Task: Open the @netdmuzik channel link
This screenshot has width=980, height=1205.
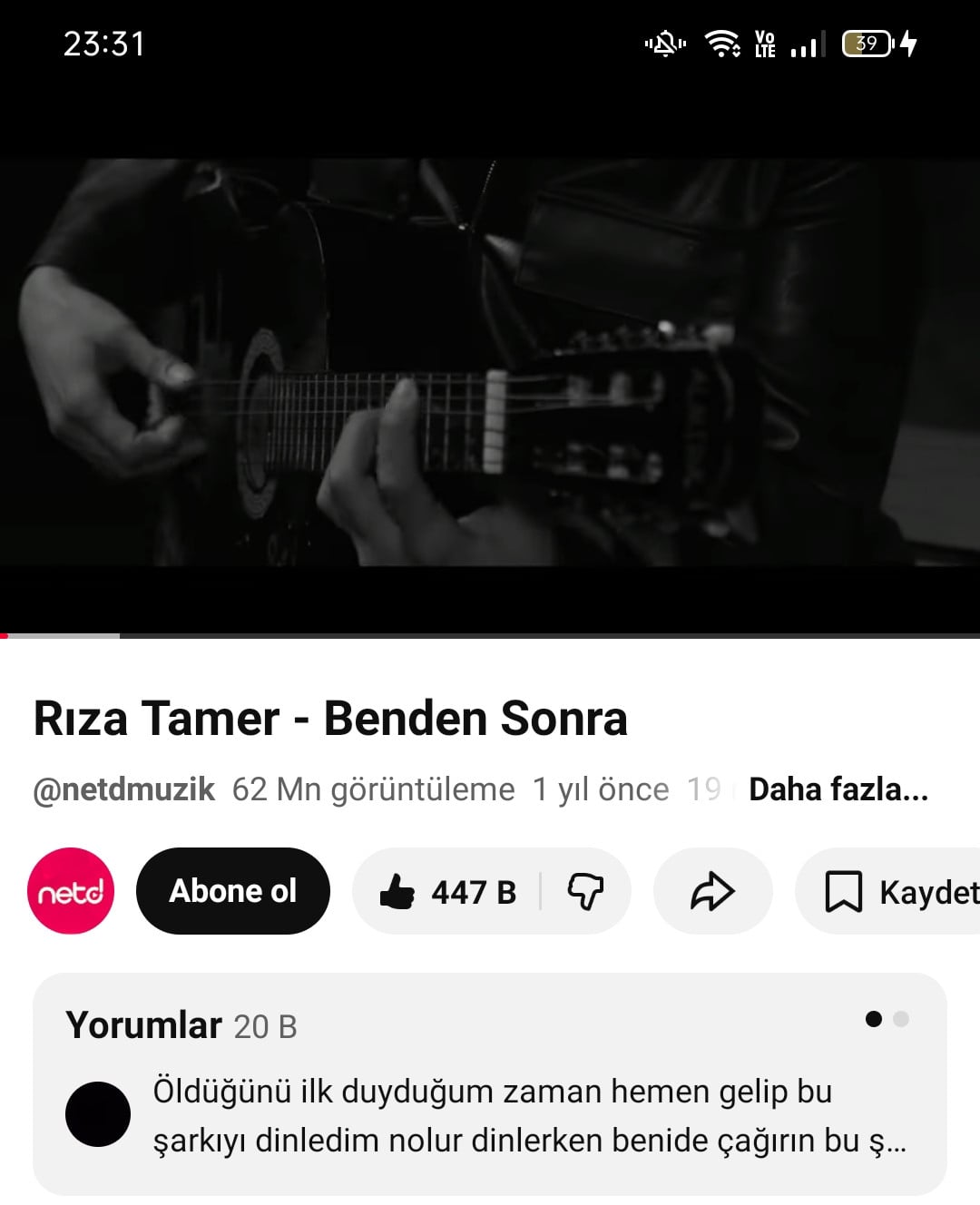Action: pyautogui.click(x=124, y=789)
